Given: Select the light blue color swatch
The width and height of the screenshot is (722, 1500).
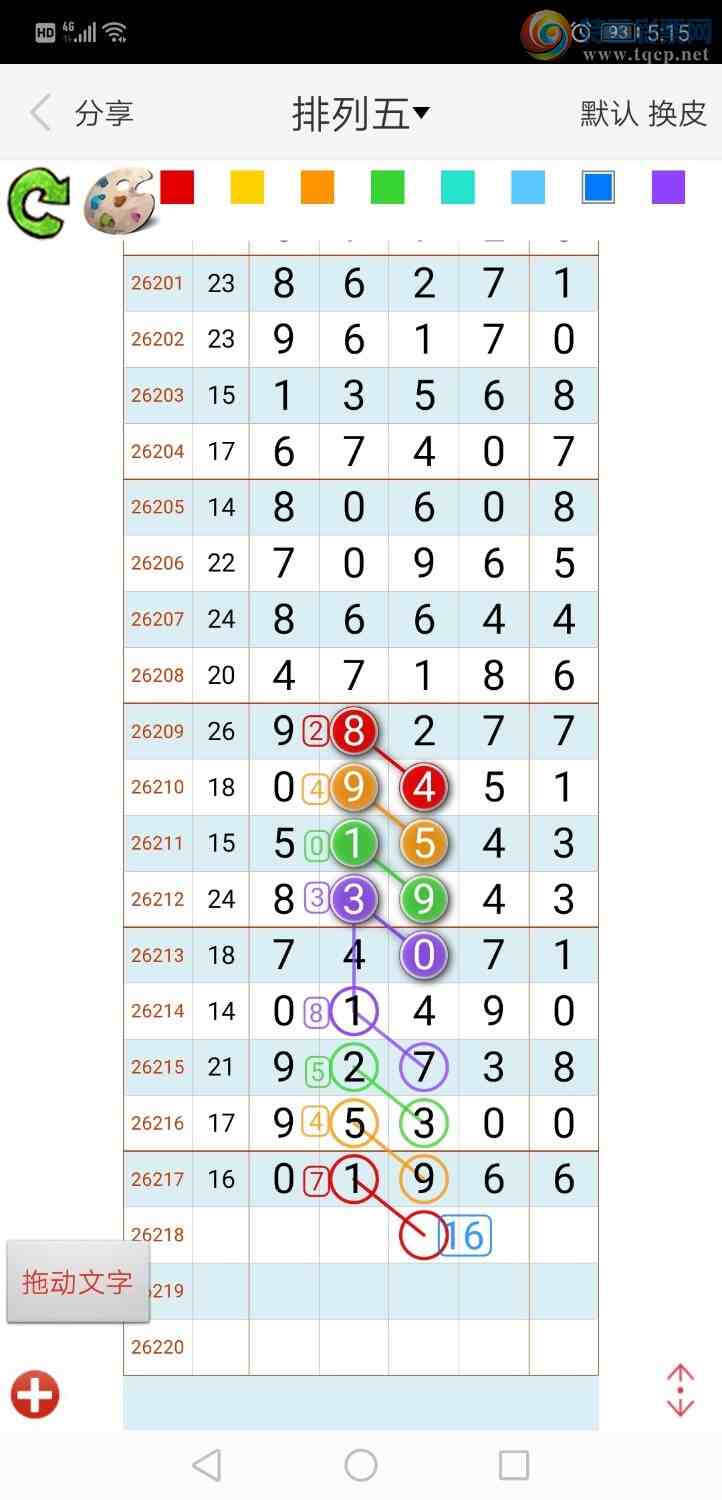Looking at the screenshot, I should (528, 187).
